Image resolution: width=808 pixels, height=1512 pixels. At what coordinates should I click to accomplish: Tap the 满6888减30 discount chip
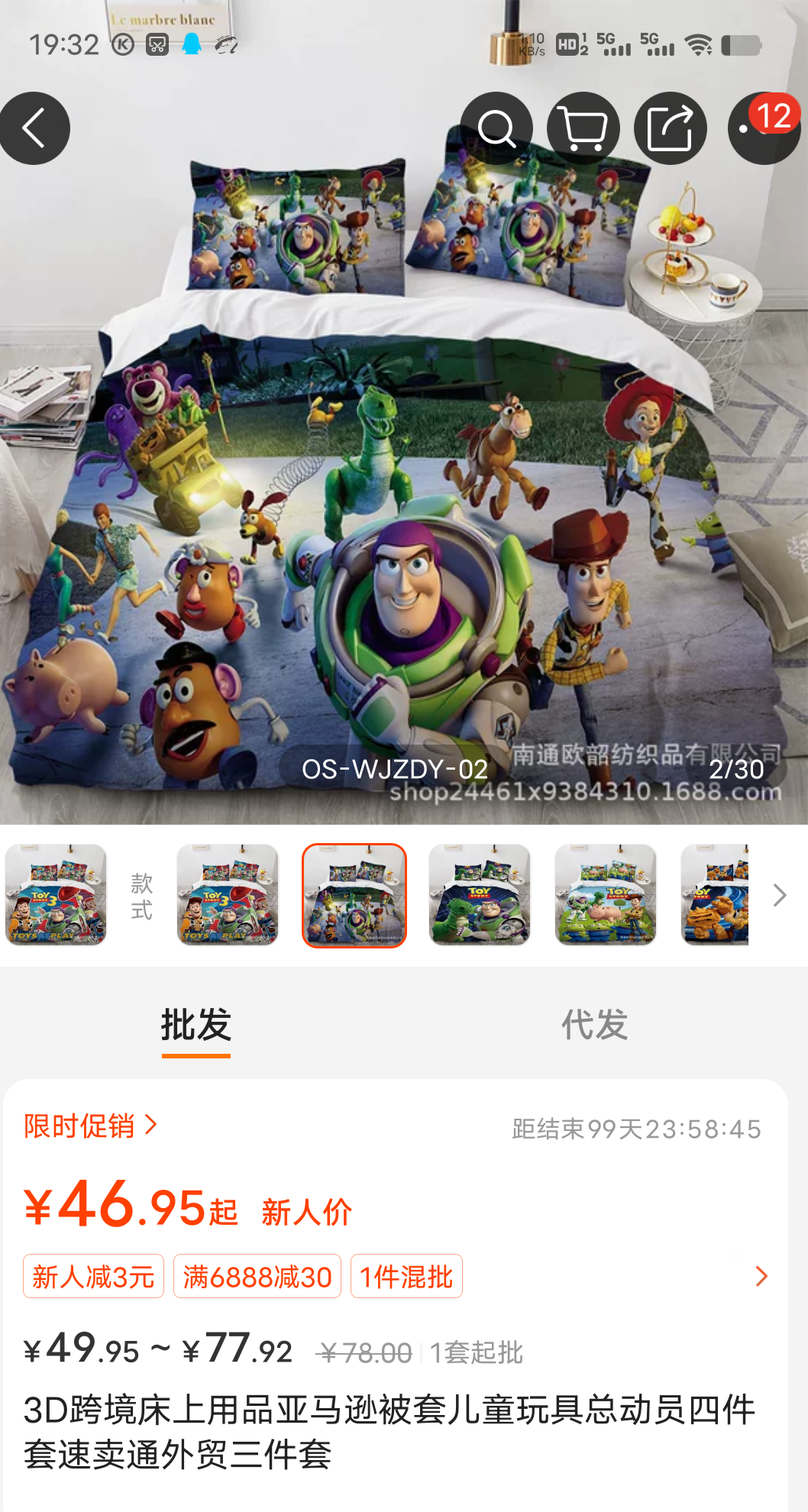pyautogui.click(x=257, y=1276)
